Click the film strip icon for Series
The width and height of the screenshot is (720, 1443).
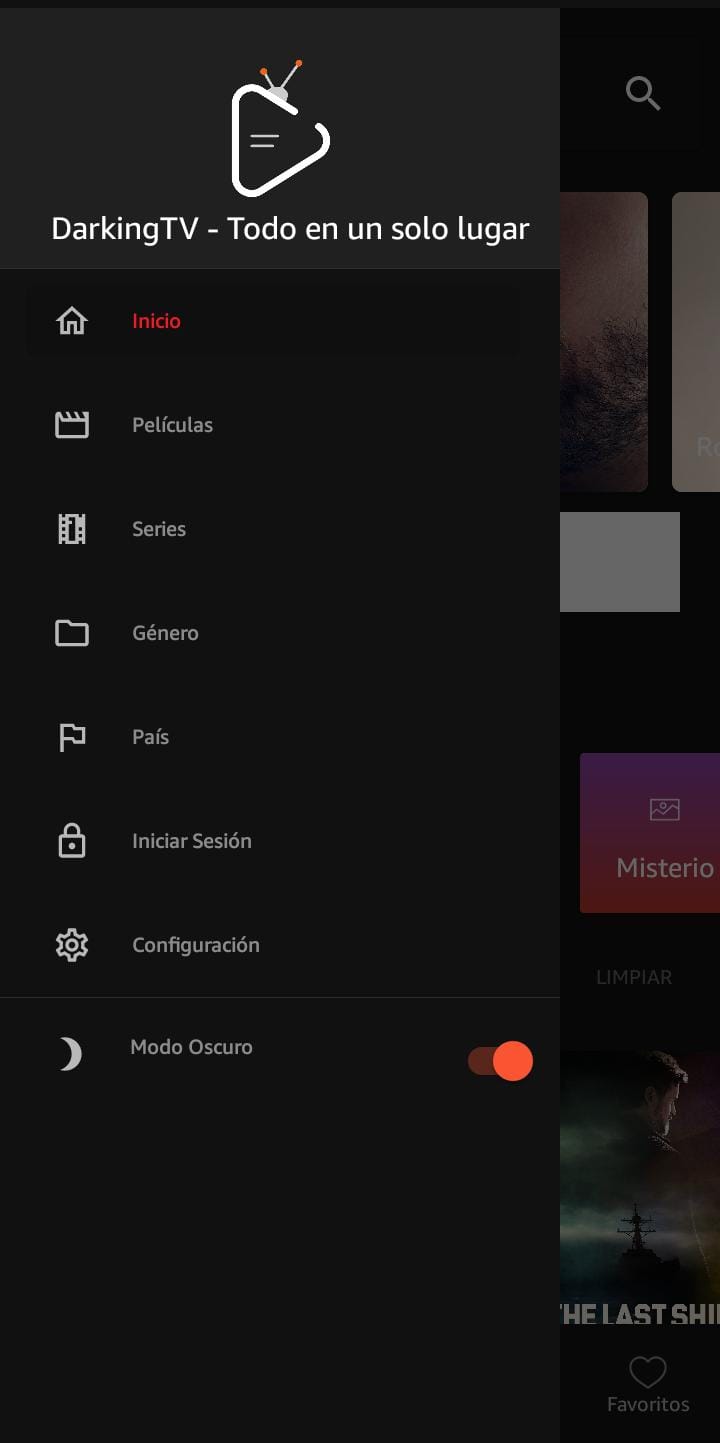pyautogui.click(x=71, y=528)
